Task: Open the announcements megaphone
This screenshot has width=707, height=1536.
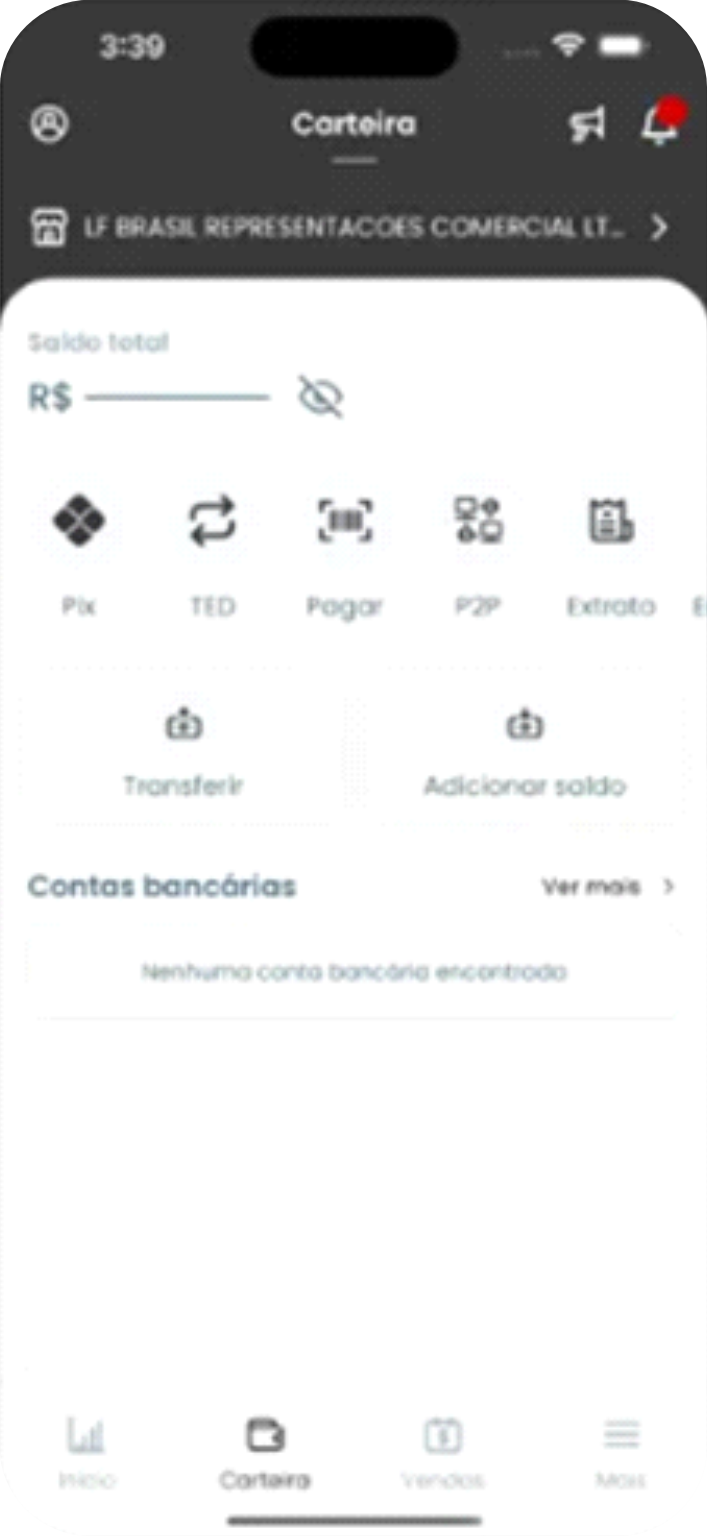Action: click(x=588, y=125)
